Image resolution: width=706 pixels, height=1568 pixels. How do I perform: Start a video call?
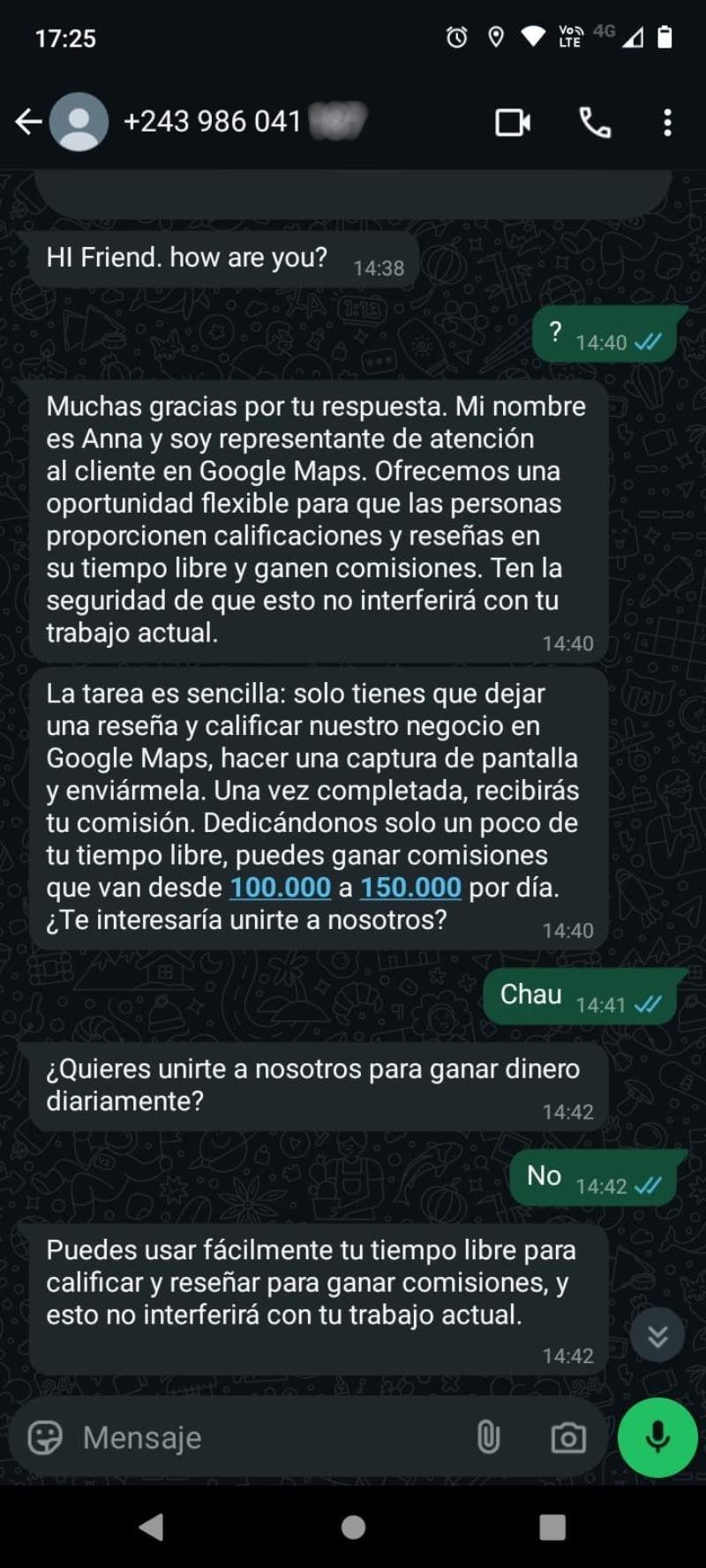[513, 122]
